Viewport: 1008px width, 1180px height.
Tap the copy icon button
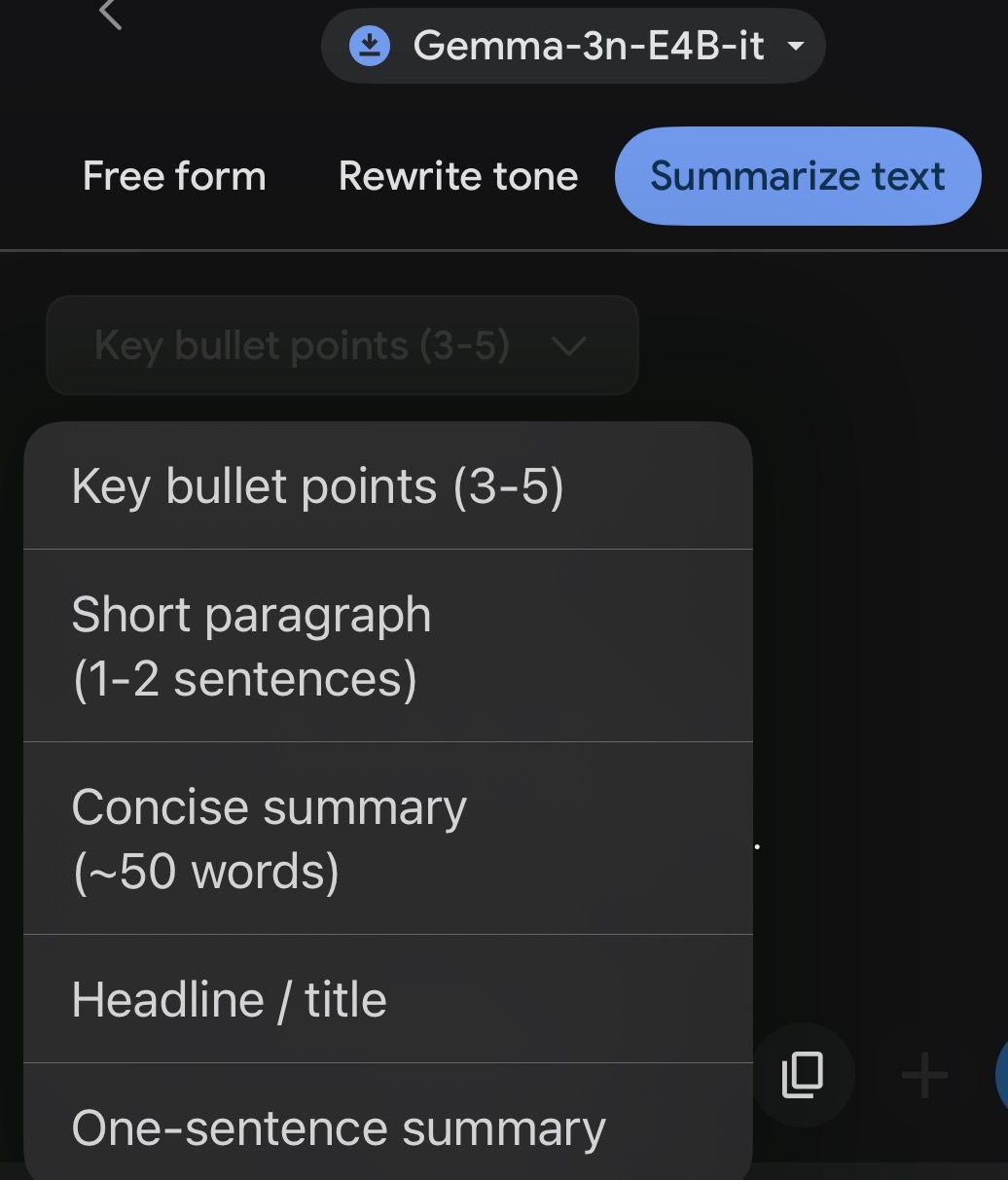pyautogui.click(x=803, y=1075)
